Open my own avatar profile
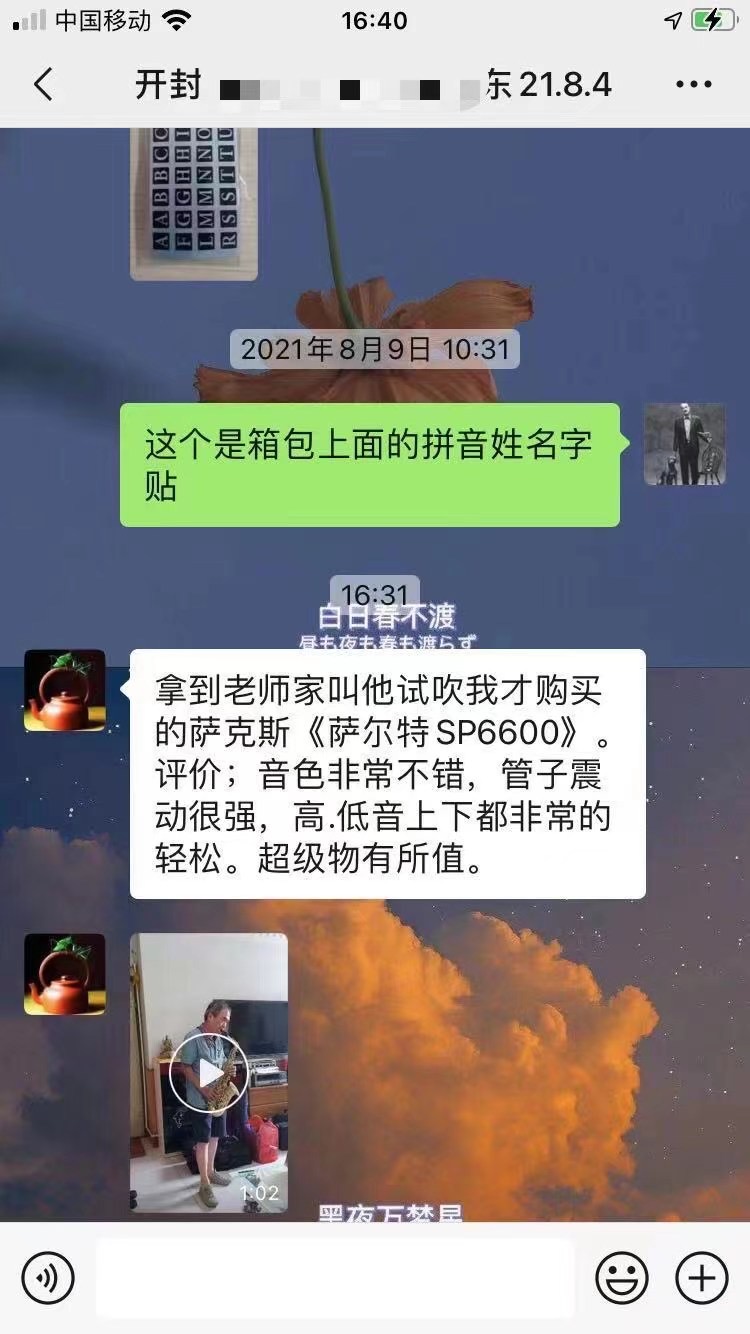Image resolution: width=750 pixels, height=1334 pixels. 684,444
